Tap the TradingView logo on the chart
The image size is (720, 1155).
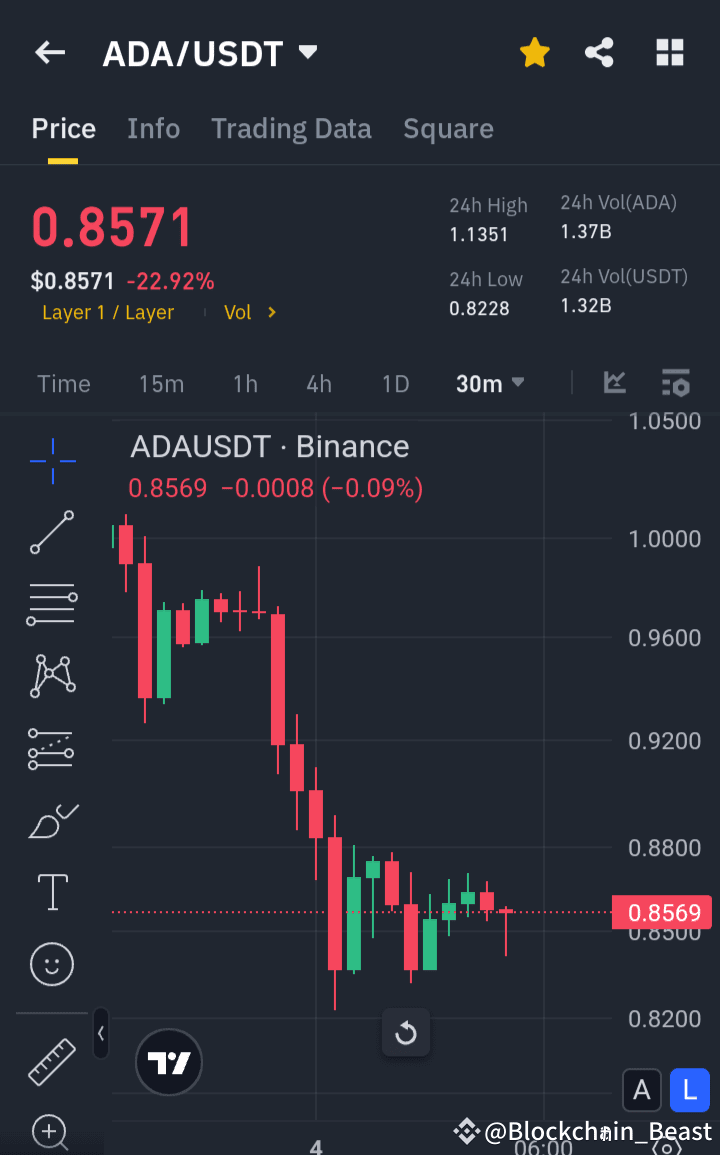(168, 1062)
